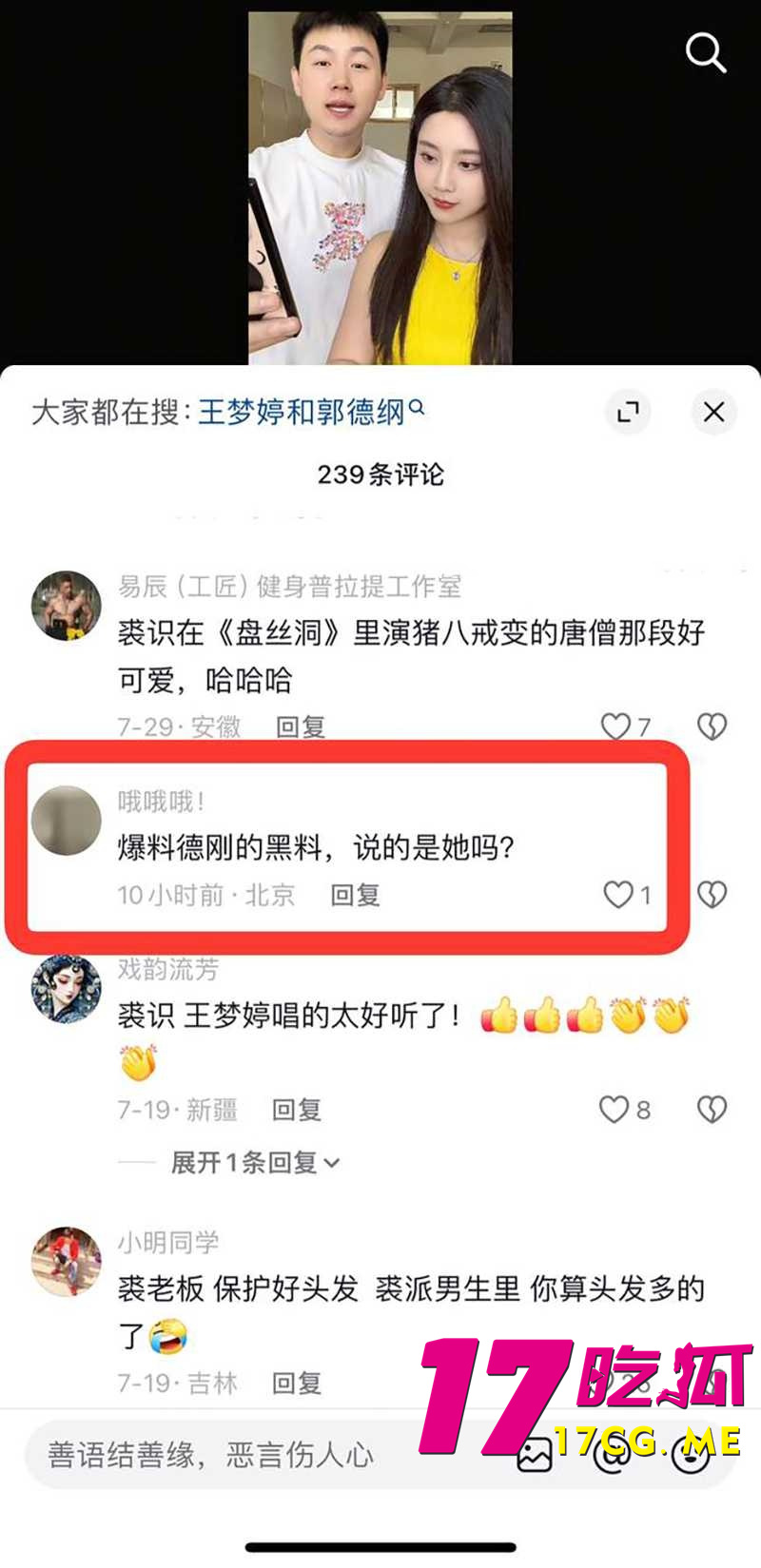Expand 展开1条回复 under 戏韵流芳's comment
The image size is (761, 1568).
(x=254, y=1162)
